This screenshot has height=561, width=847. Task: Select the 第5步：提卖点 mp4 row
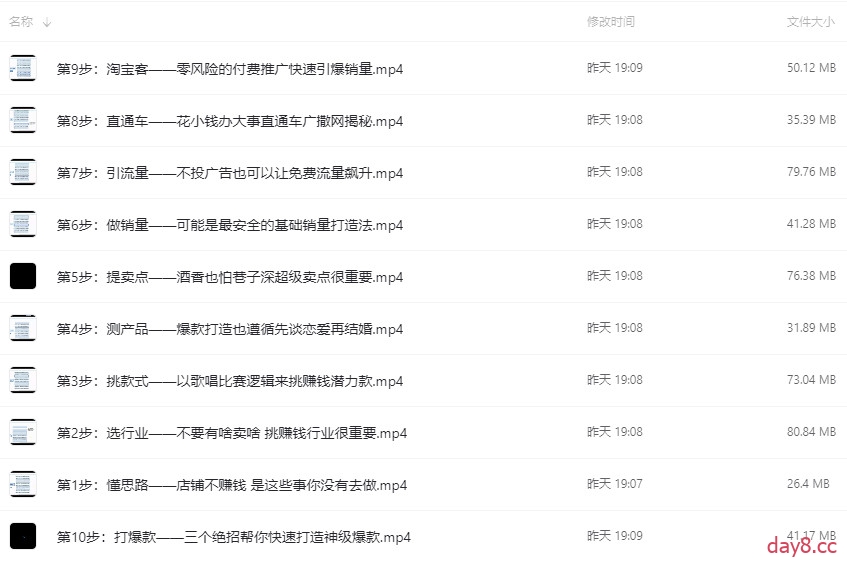[229, 277]
